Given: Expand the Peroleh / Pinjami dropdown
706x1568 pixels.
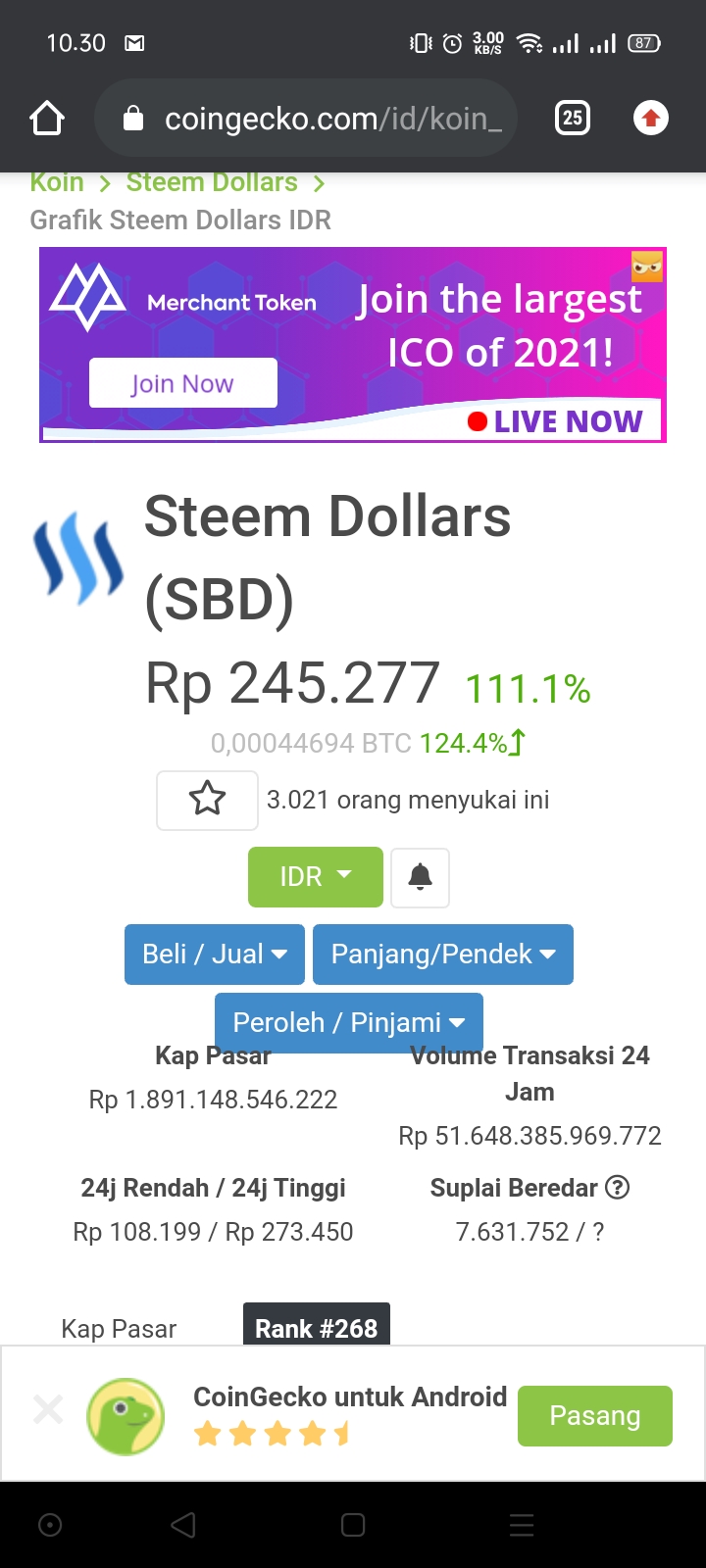Looking at the screenshot, I should click(349, 1022).
